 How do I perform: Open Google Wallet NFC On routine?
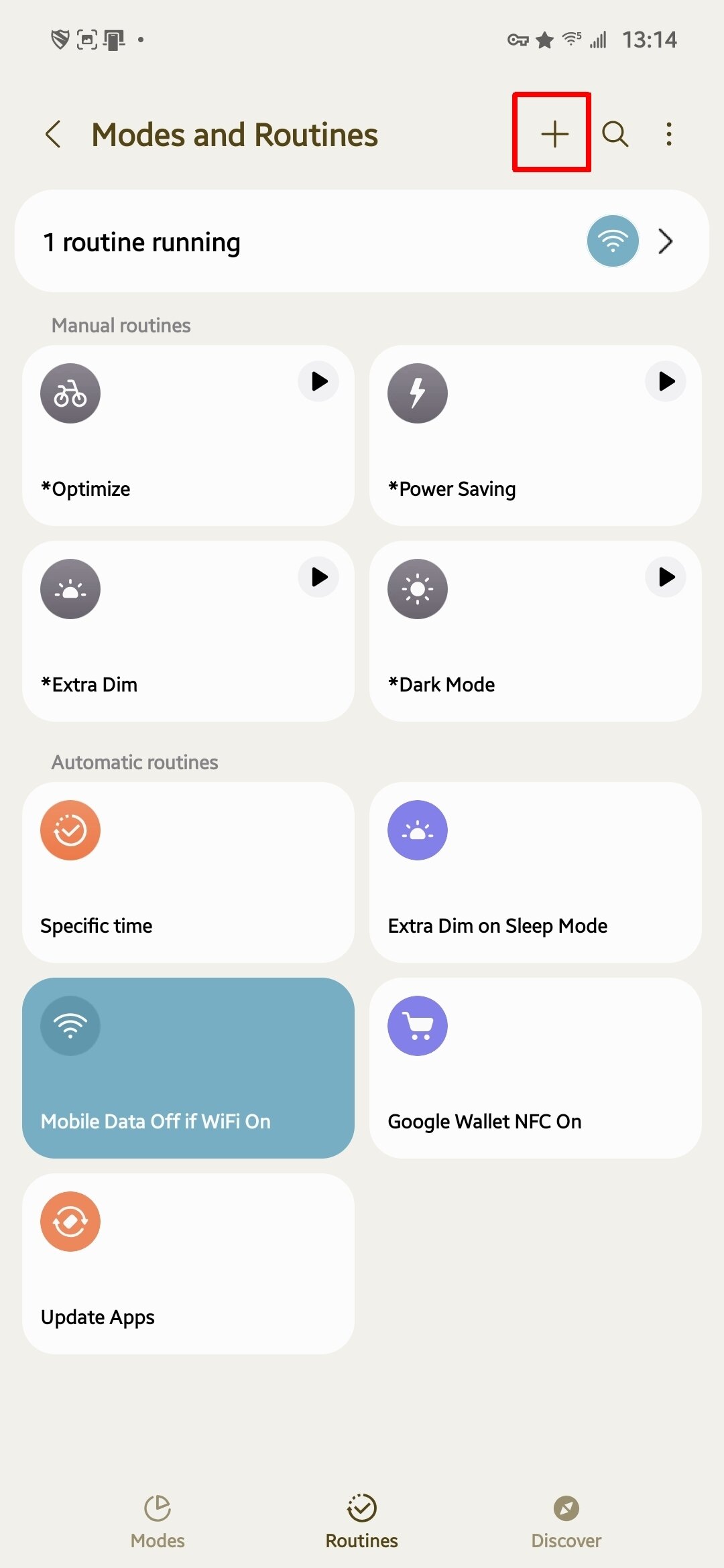click(535, 1068)
